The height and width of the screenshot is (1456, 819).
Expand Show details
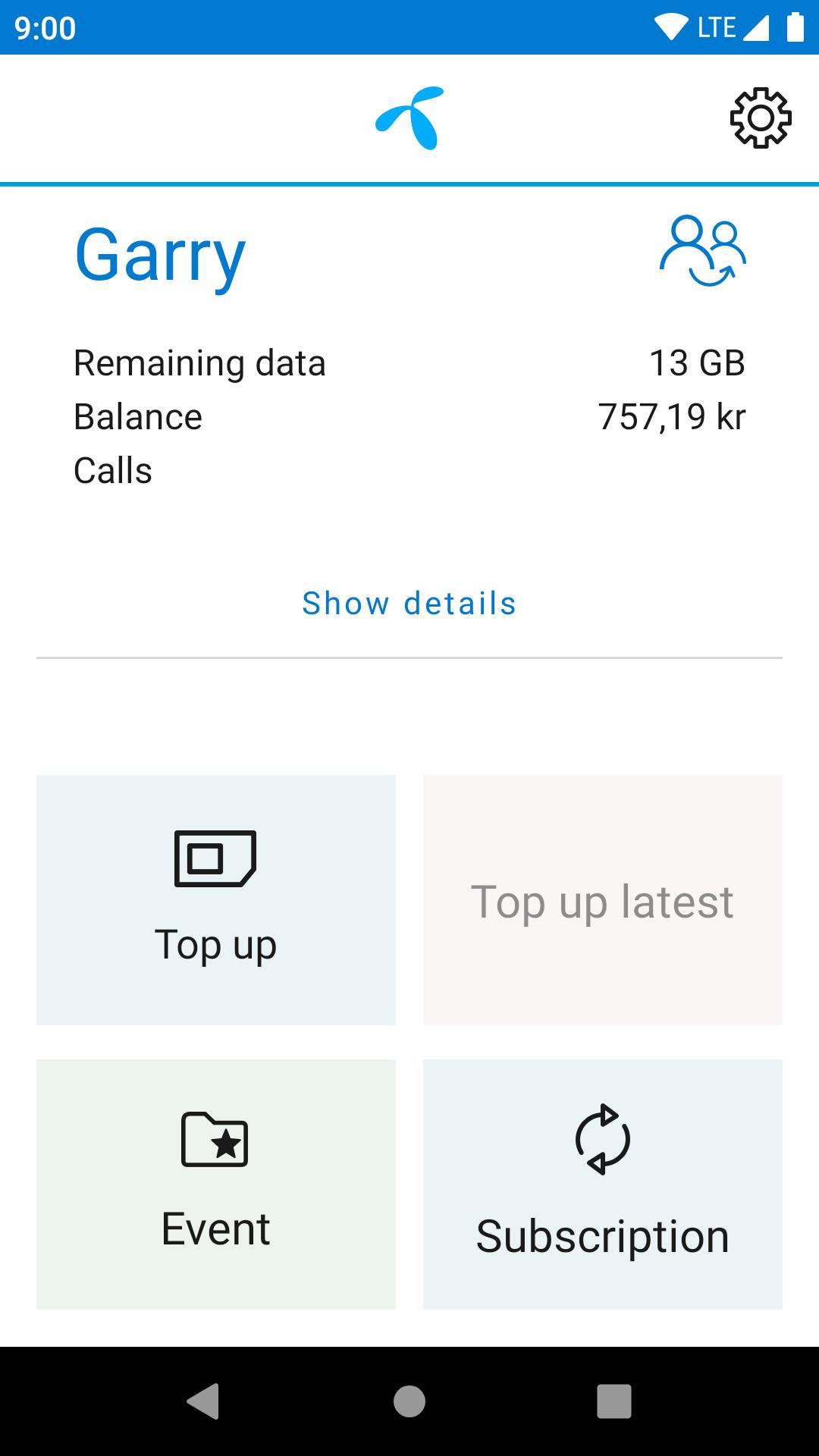click(409, 604)
